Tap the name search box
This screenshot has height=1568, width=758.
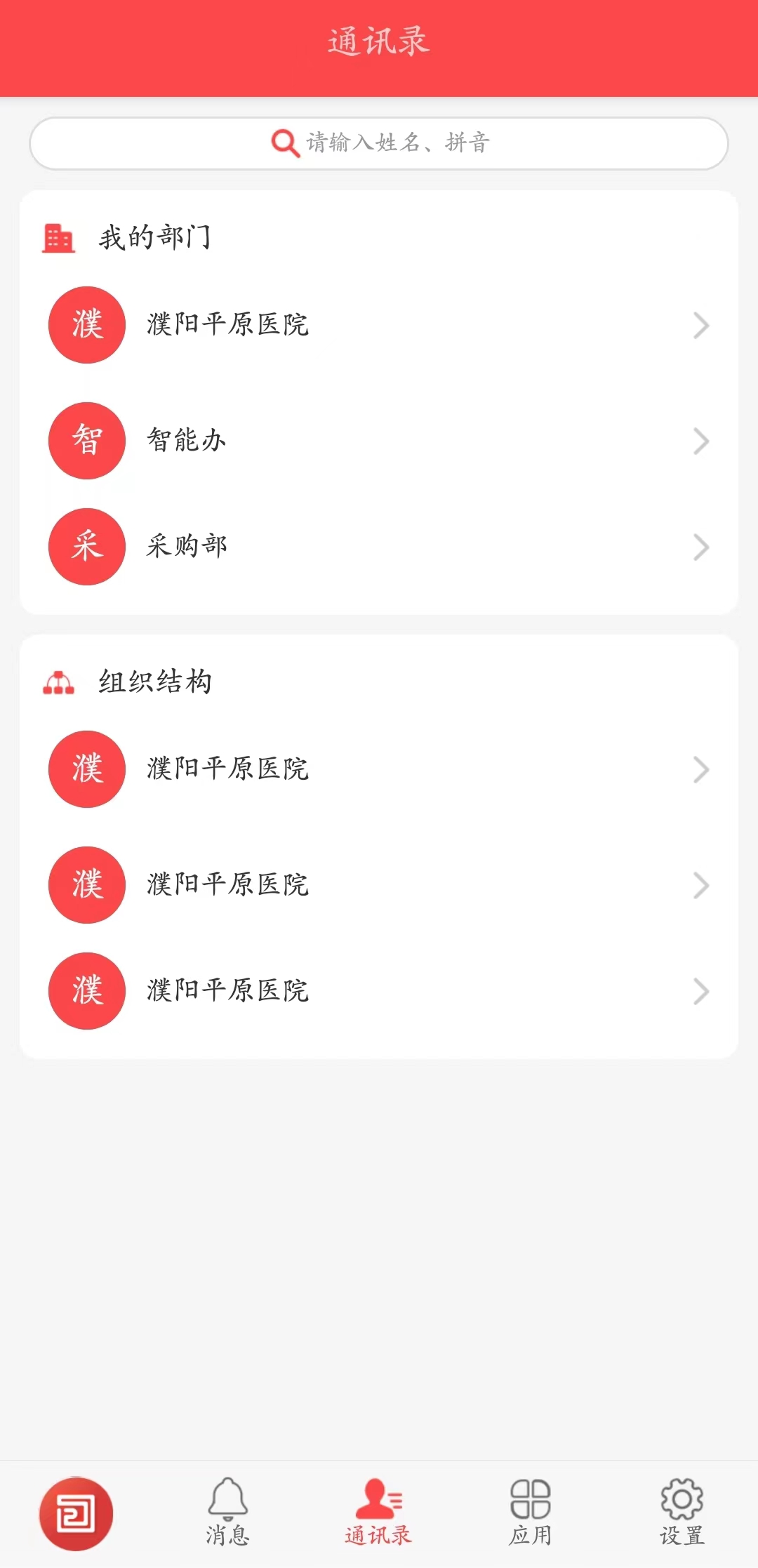(x=379, y=143)
